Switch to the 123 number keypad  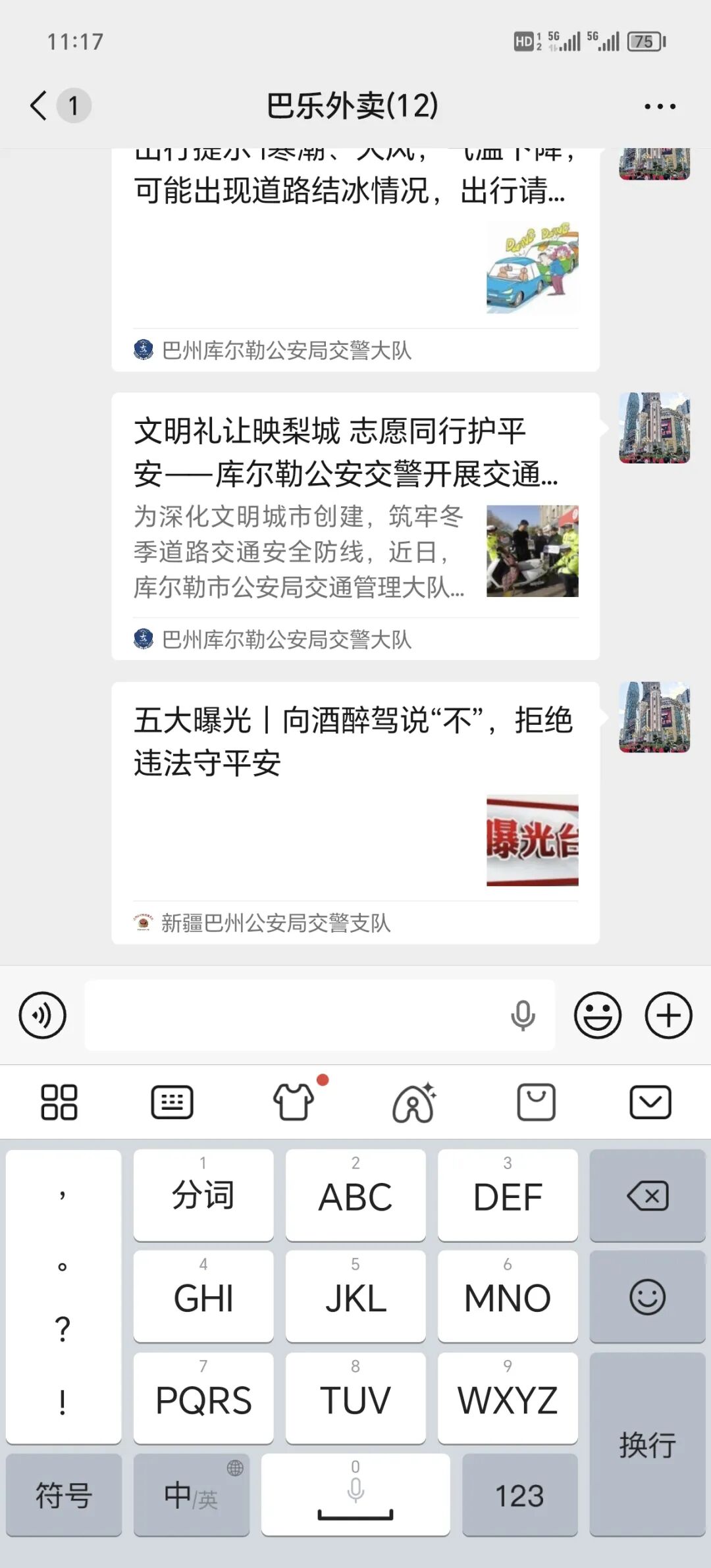[x=519, y=1495]
